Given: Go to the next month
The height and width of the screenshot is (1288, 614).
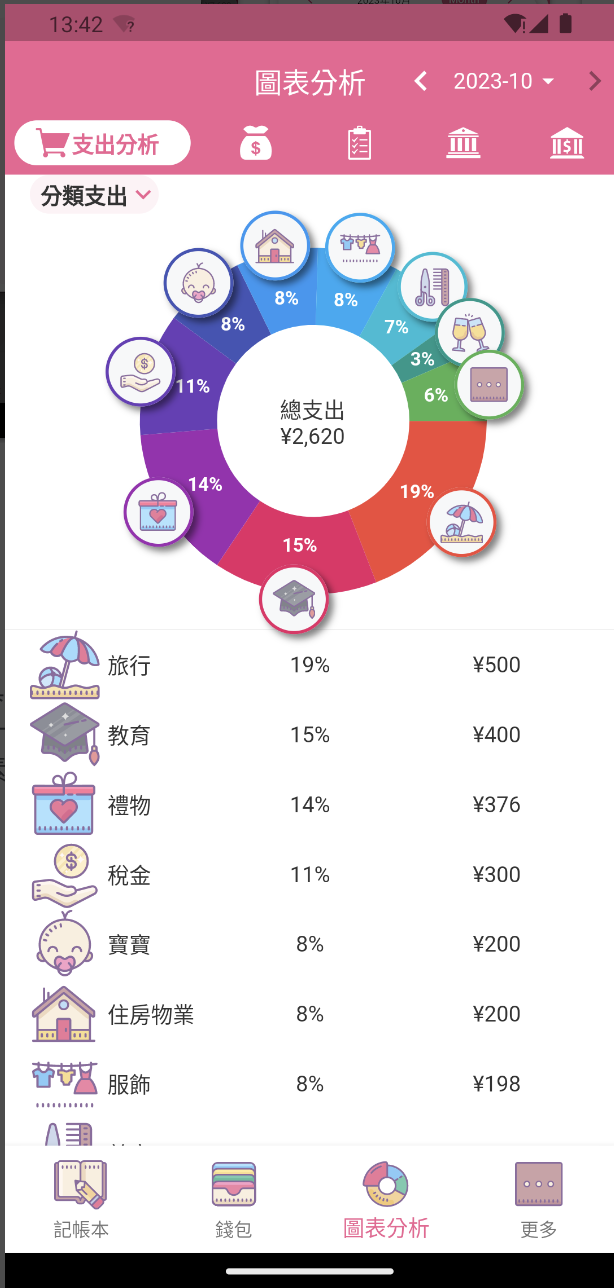Looking at the screenshot, I should click(596, 82).
